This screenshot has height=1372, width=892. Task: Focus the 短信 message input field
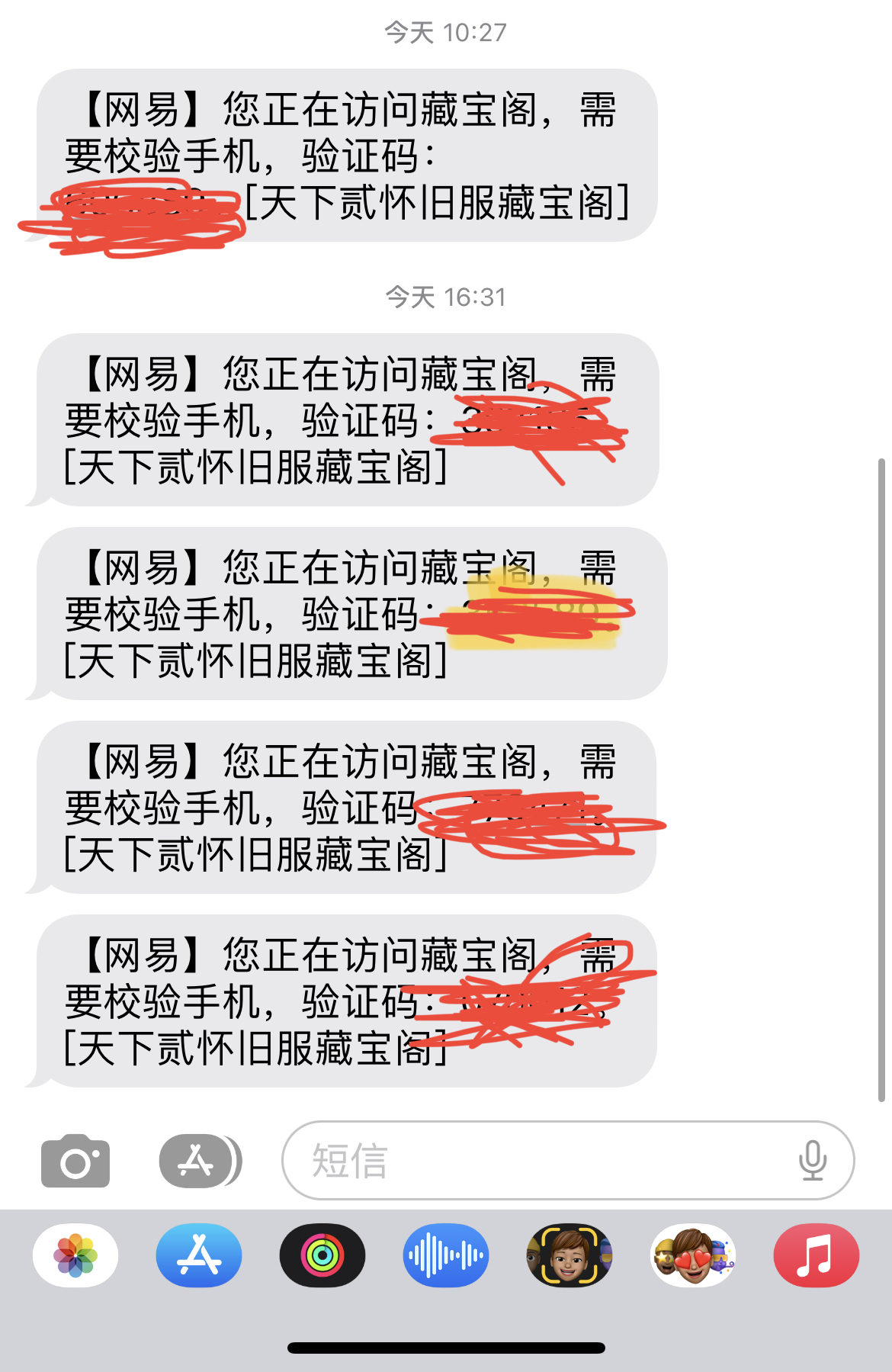coord(534,1161)
